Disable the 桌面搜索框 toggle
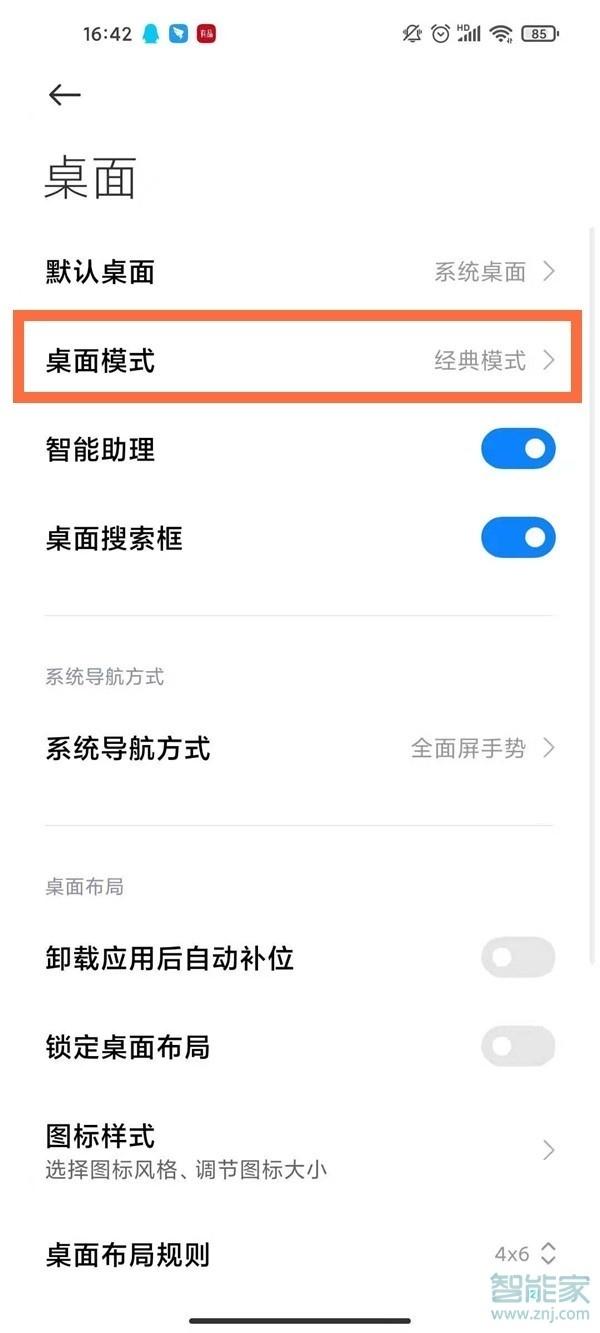Viewport: 600px width, 1333px height. [518, 538]
